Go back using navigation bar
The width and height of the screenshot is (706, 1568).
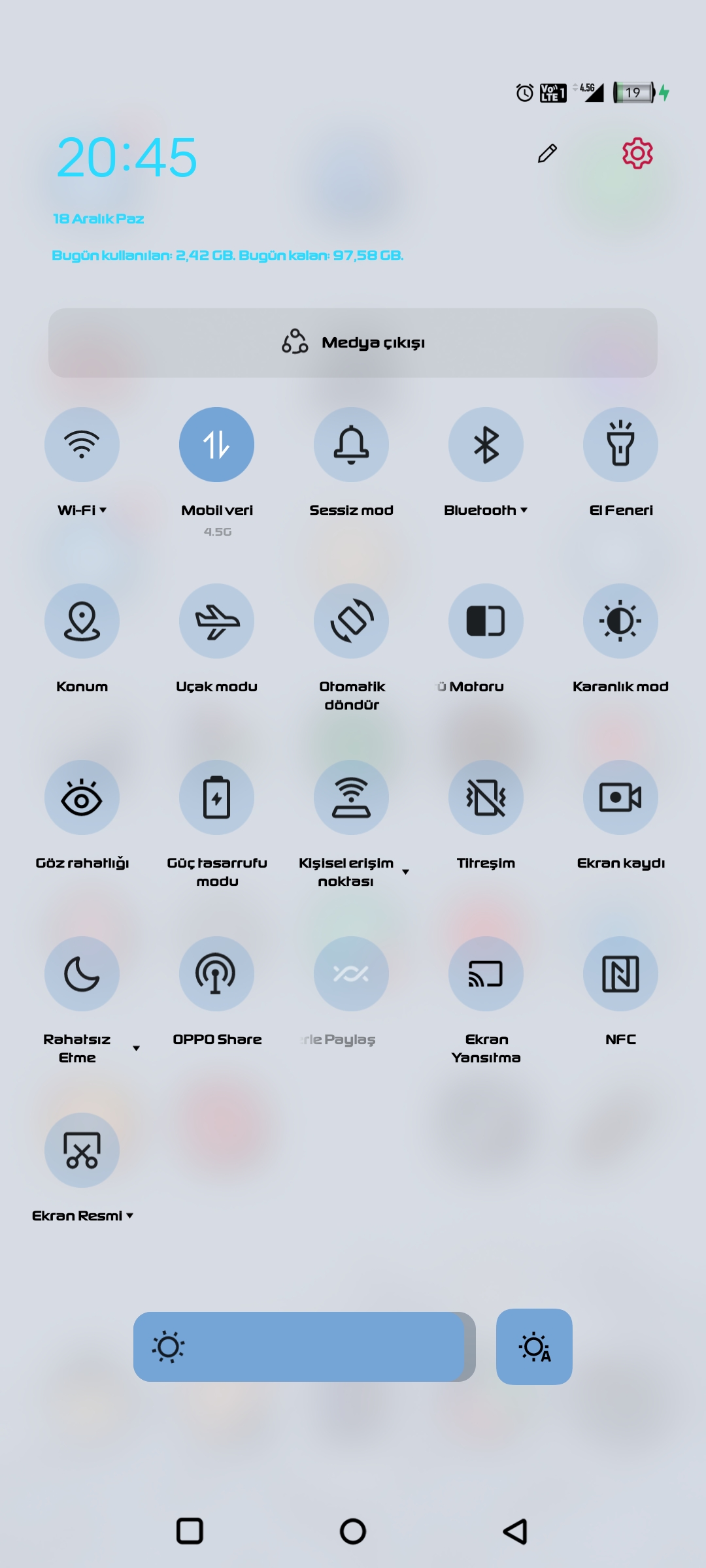516,1531
